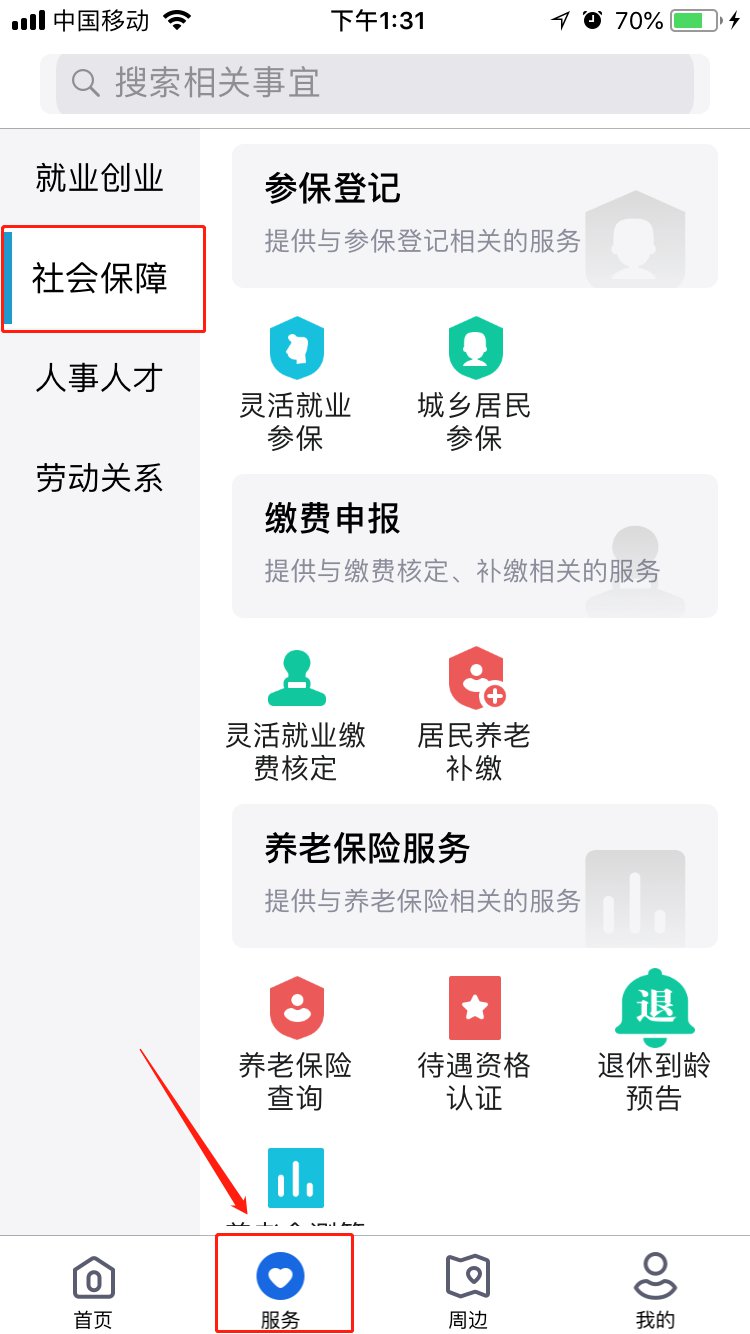Image resolution: width=750 pixels, height=1334 pixels.
Task: Open the pension calculation chart icon
Action: point(296,1180)
